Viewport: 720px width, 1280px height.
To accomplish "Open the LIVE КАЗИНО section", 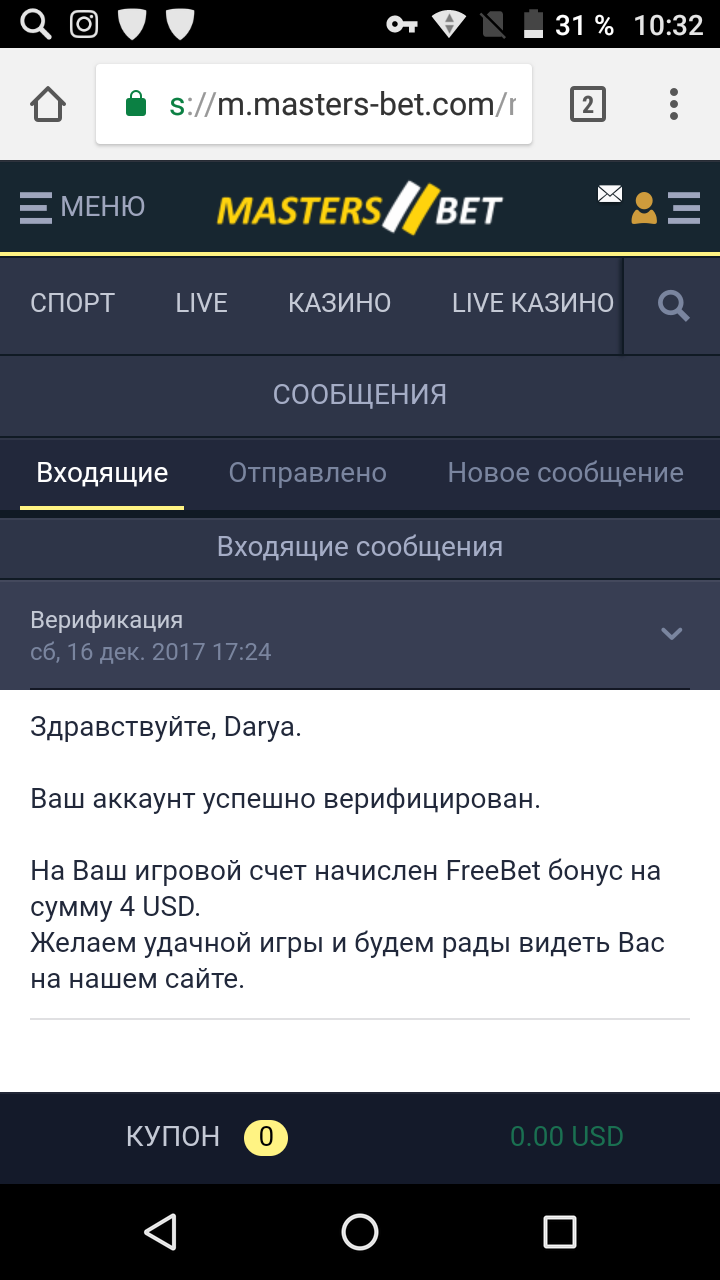I will pos(532,303).
